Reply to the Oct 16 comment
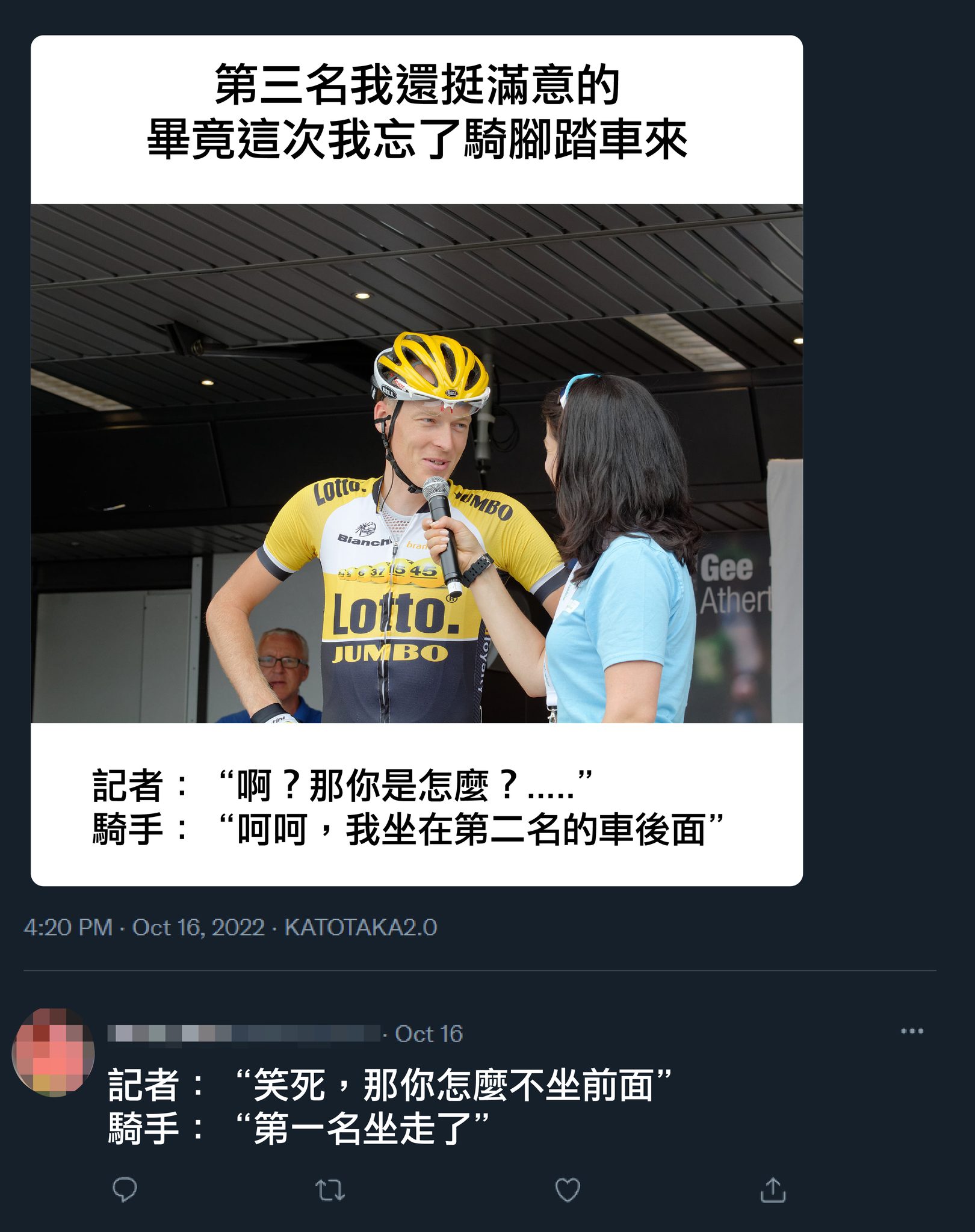The width and height of the screenshot is (975, 1232). 125,1189
